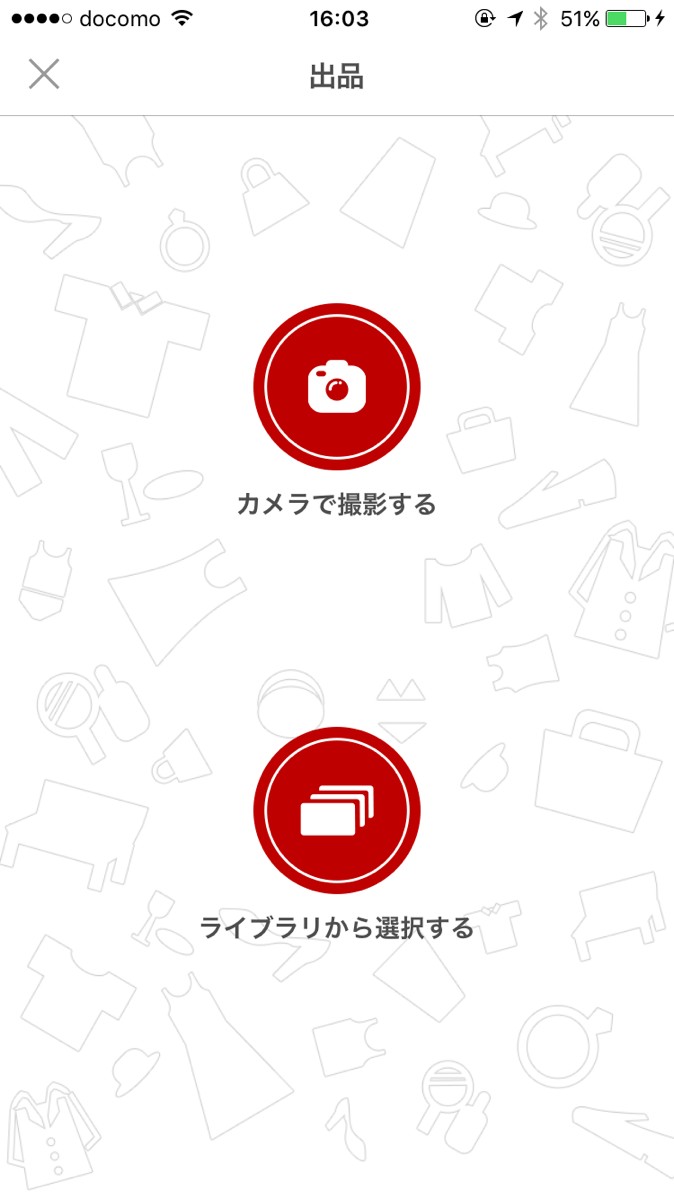This screenshot has width=674, height=1200.
Task: Choose photos with the red library button
Action: pyautogui.click(x=337, y=810)
